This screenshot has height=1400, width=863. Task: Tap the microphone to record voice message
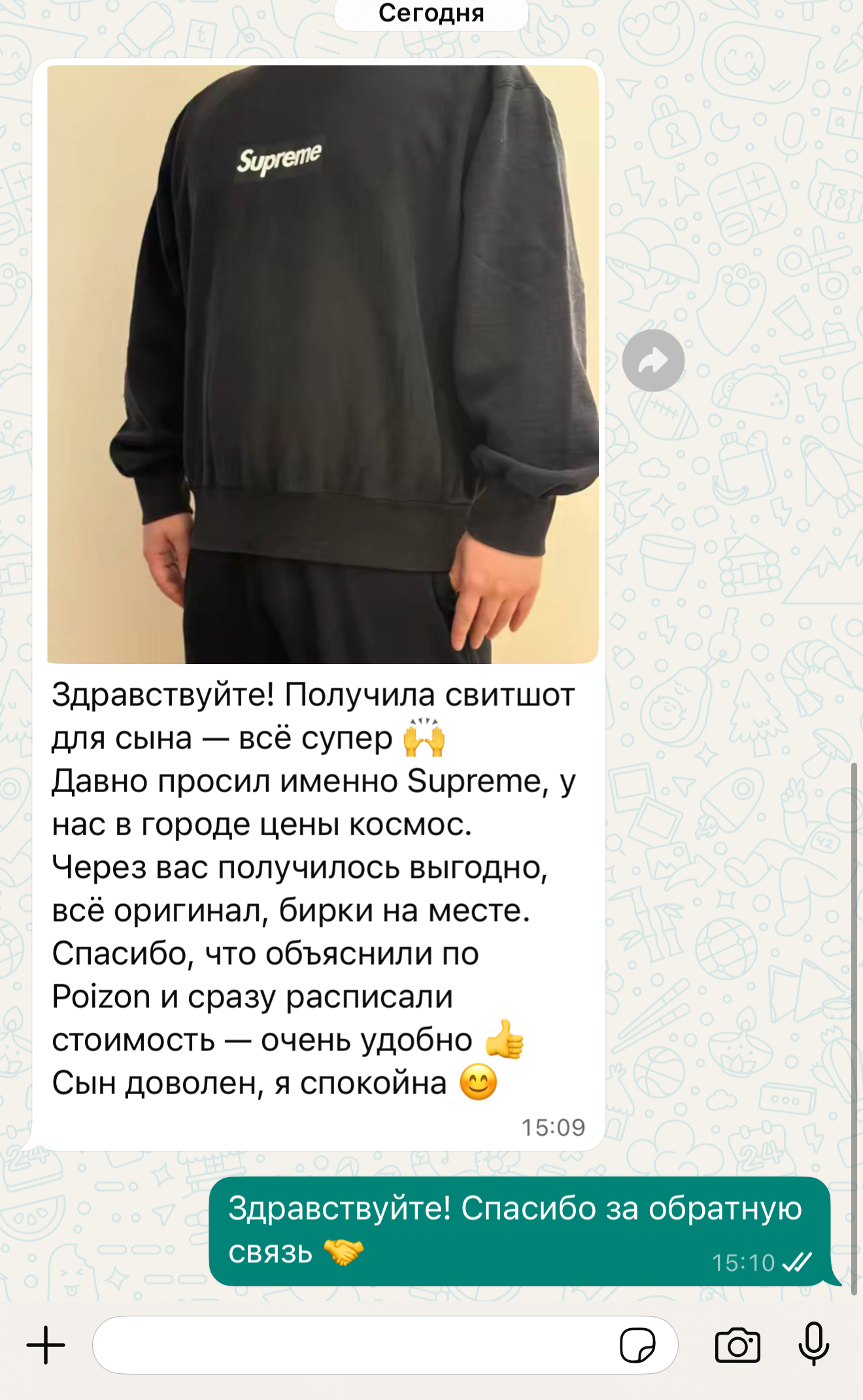[813, 1344]
